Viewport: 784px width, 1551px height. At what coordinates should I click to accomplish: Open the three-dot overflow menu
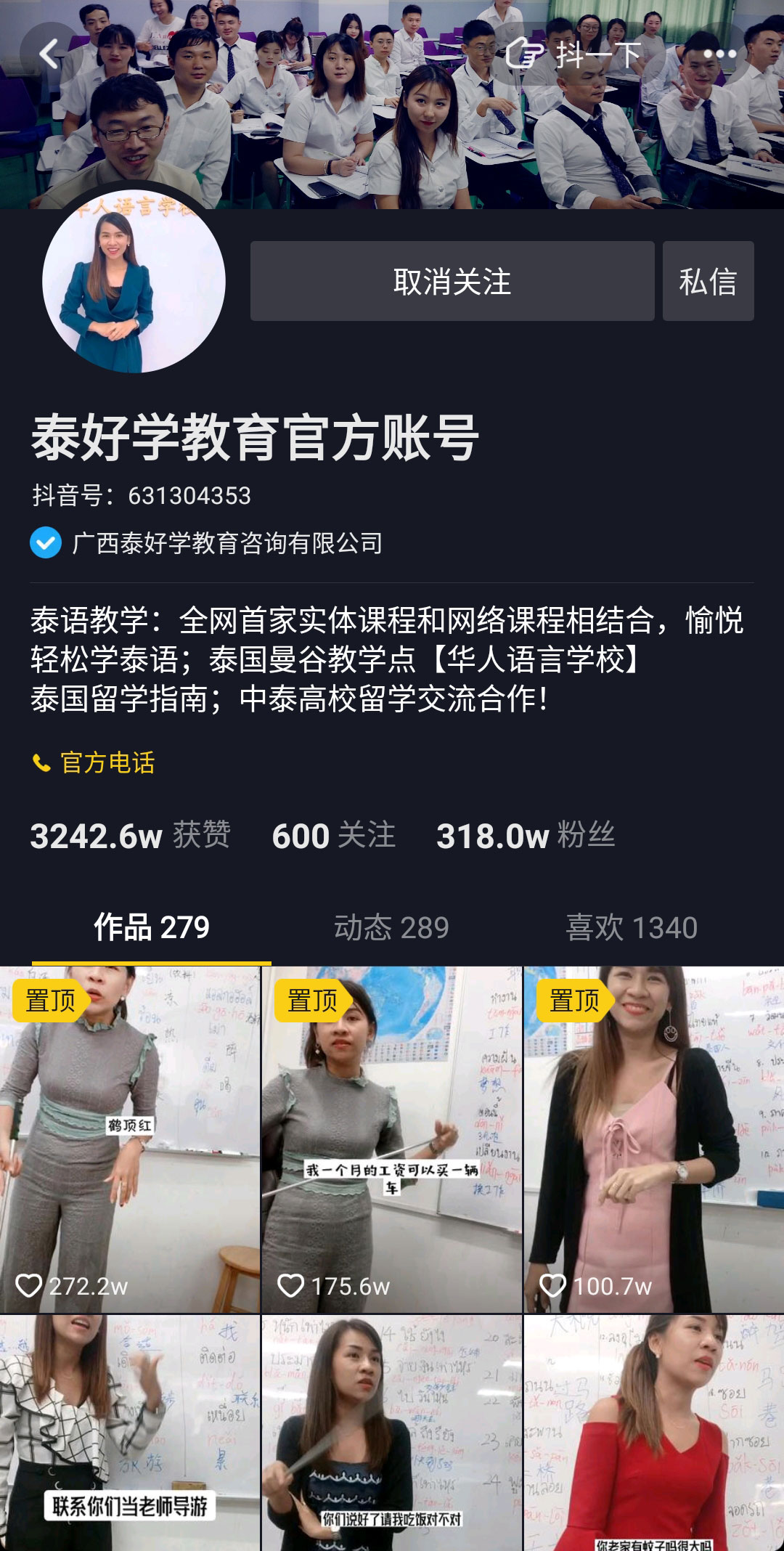coord(719,54)
